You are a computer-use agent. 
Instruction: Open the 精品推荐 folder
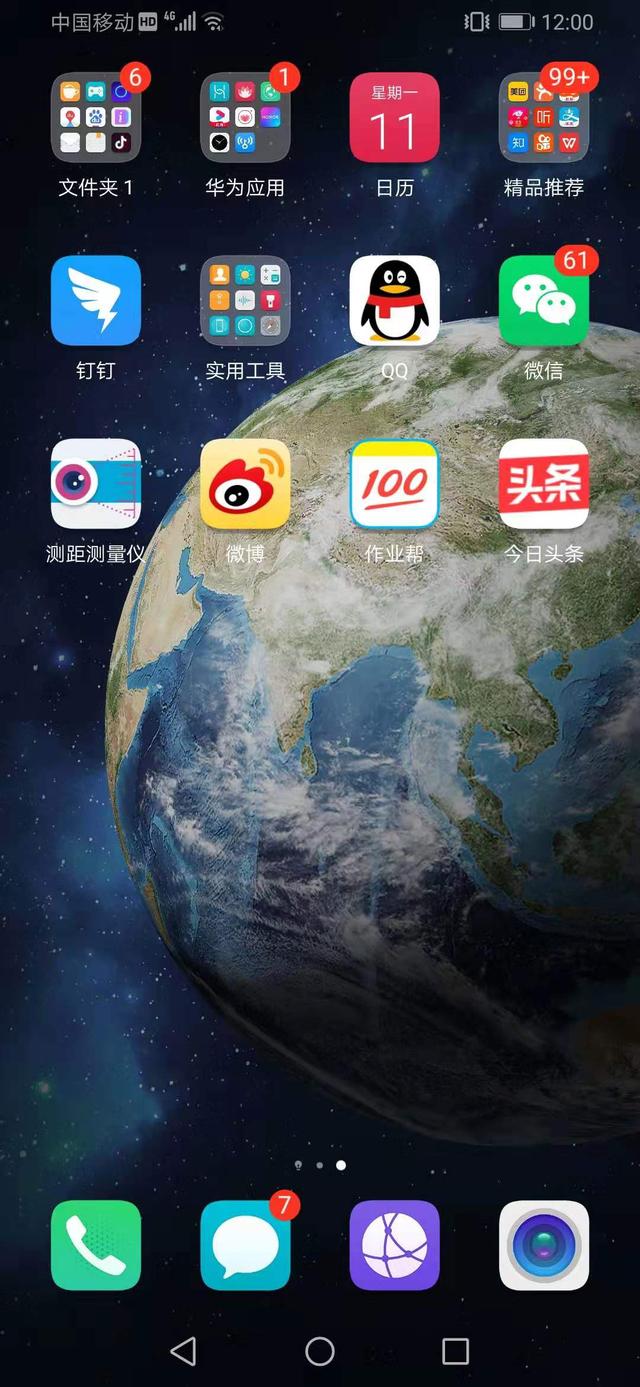(x=543, y=118)
